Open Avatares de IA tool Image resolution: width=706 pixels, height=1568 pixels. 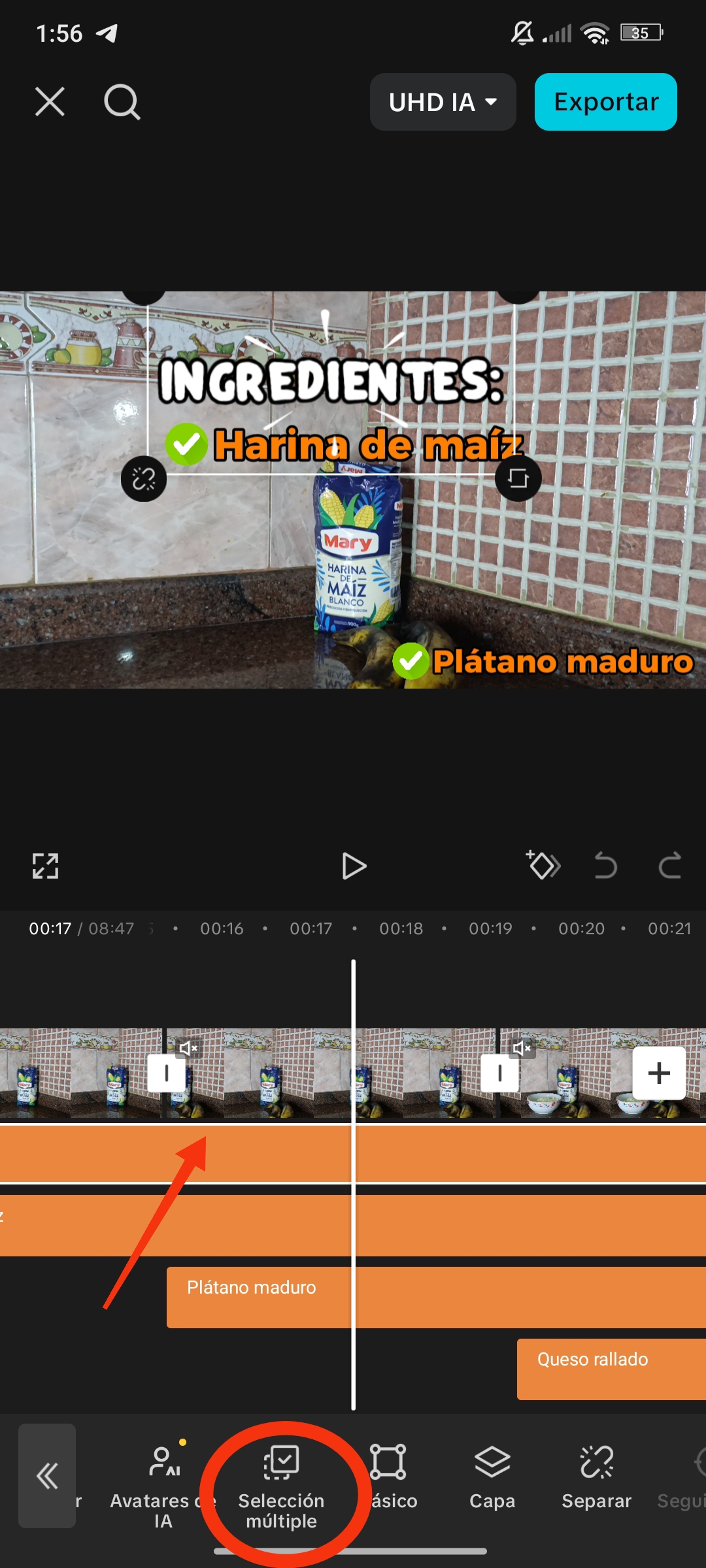click(x=163, y=1484)
